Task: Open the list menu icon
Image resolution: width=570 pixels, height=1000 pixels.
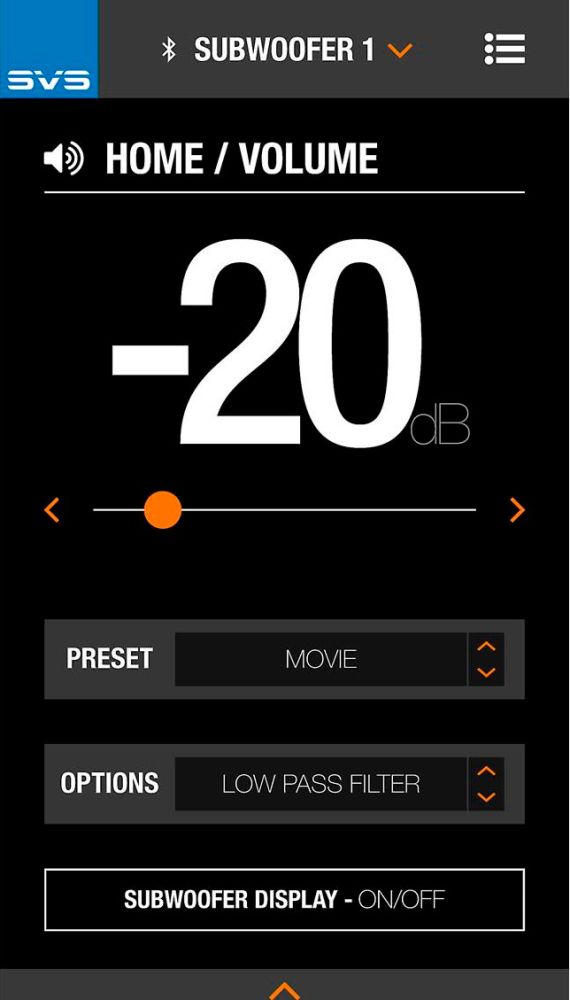Action: [x=504, y=49]
